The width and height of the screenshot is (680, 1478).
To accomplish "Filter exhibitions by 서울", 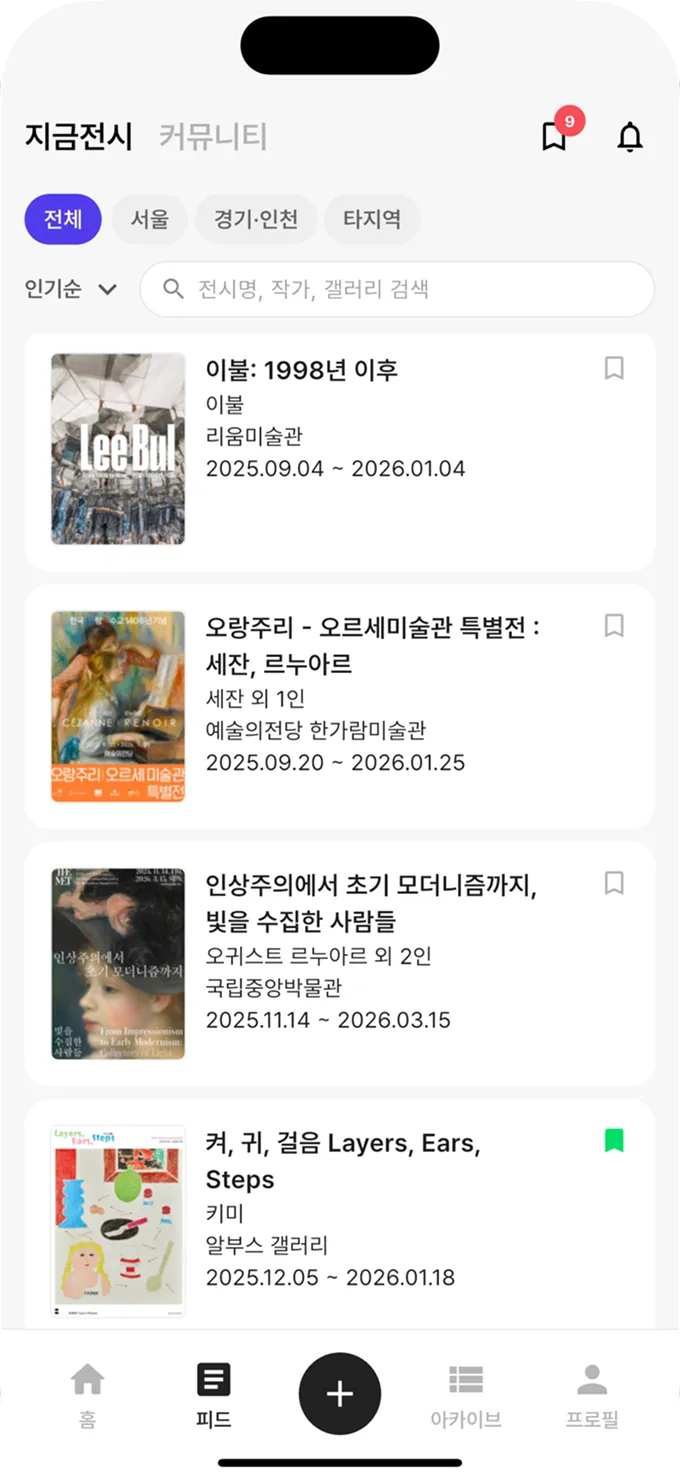I will [x=150, y=219].
